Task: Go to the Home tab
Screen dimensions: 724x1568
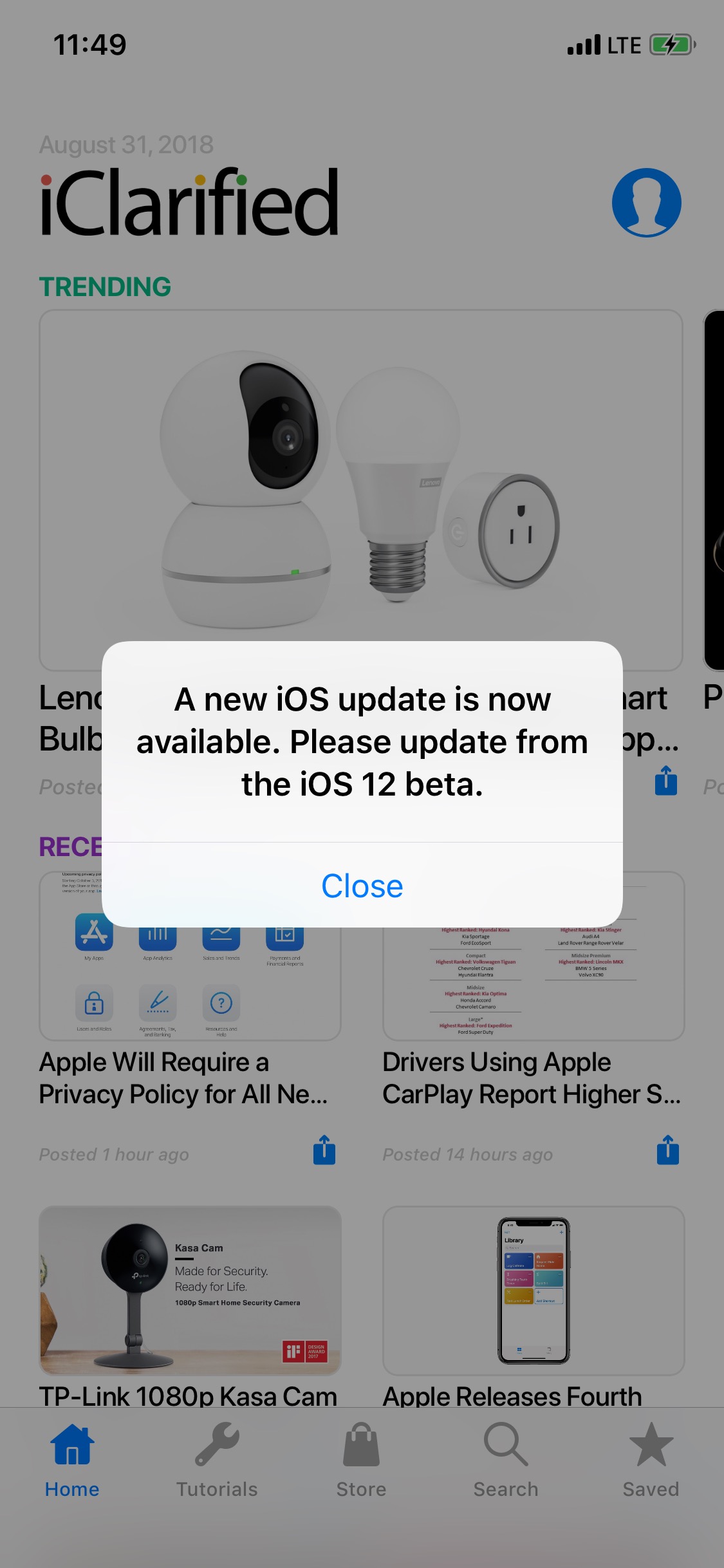Action: pyautogui.click(x=72, y=1460)
